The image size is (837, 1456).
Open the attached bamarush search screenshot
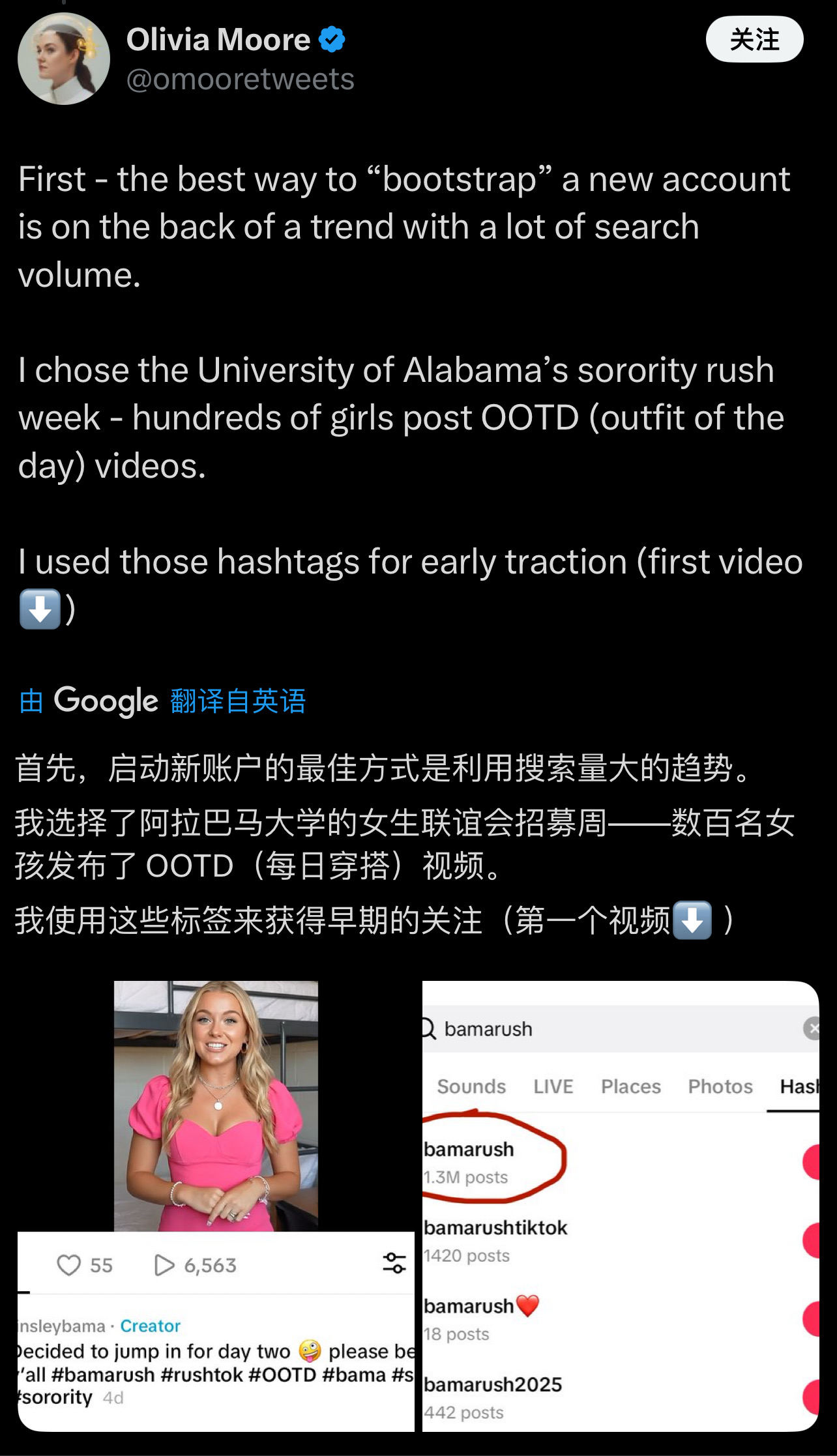(x=621, y=1206)
